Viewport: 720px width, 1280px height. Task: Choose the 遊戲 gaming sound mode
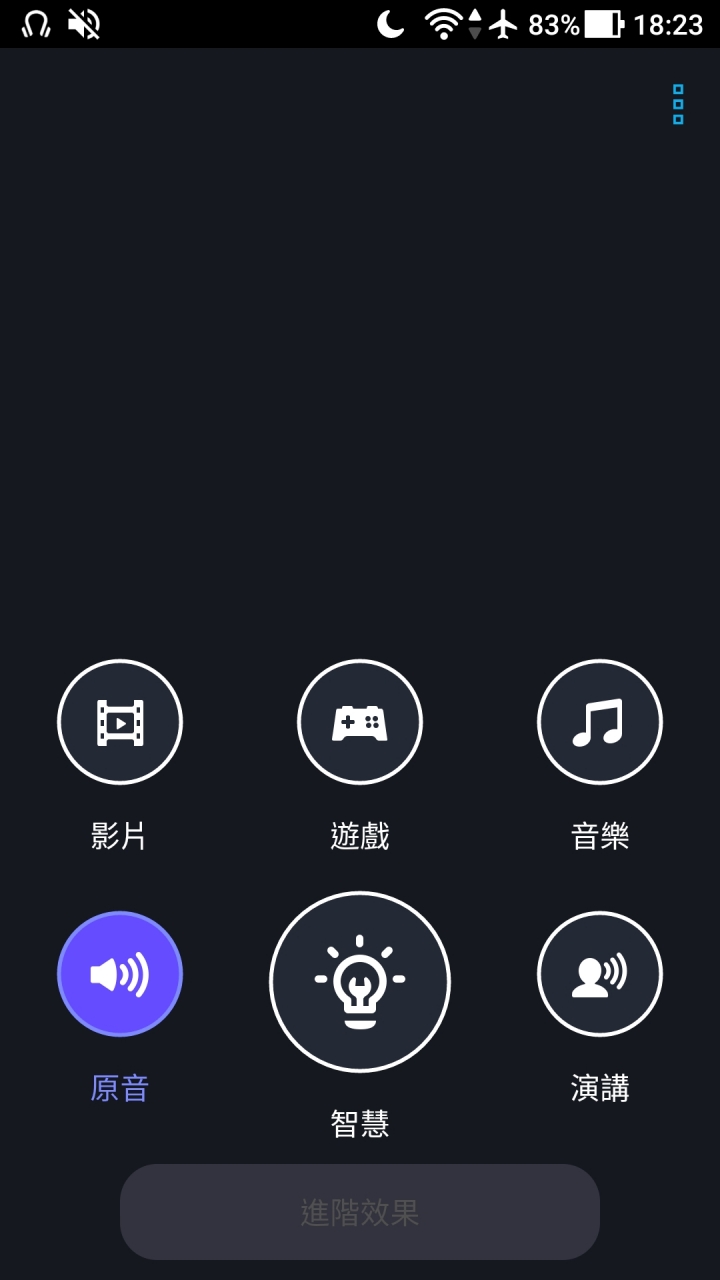[360, 722]
